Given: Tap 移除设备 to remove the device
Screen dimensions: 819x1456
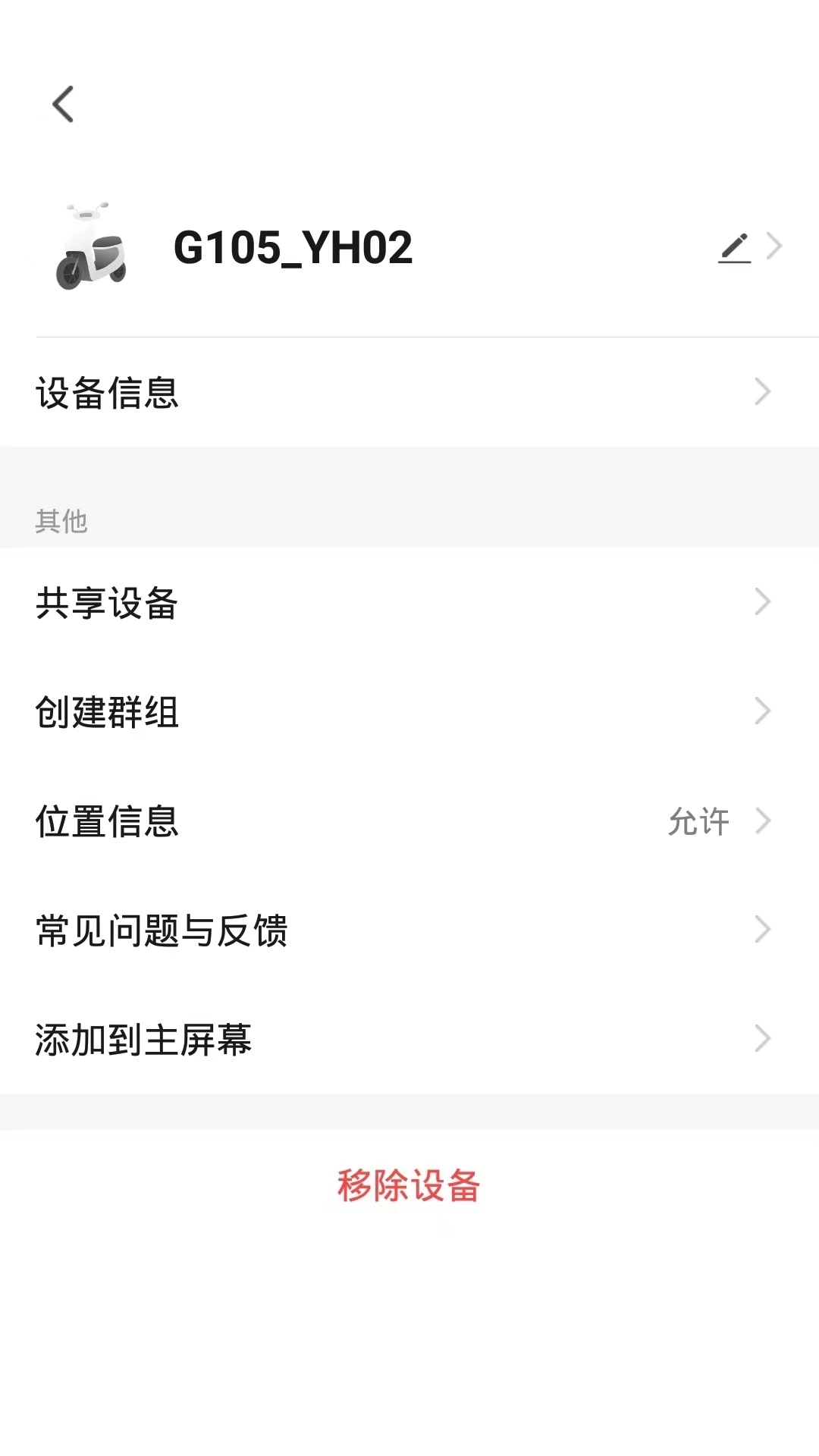Looking at the screenshot, I should (x=409, y=1188).
